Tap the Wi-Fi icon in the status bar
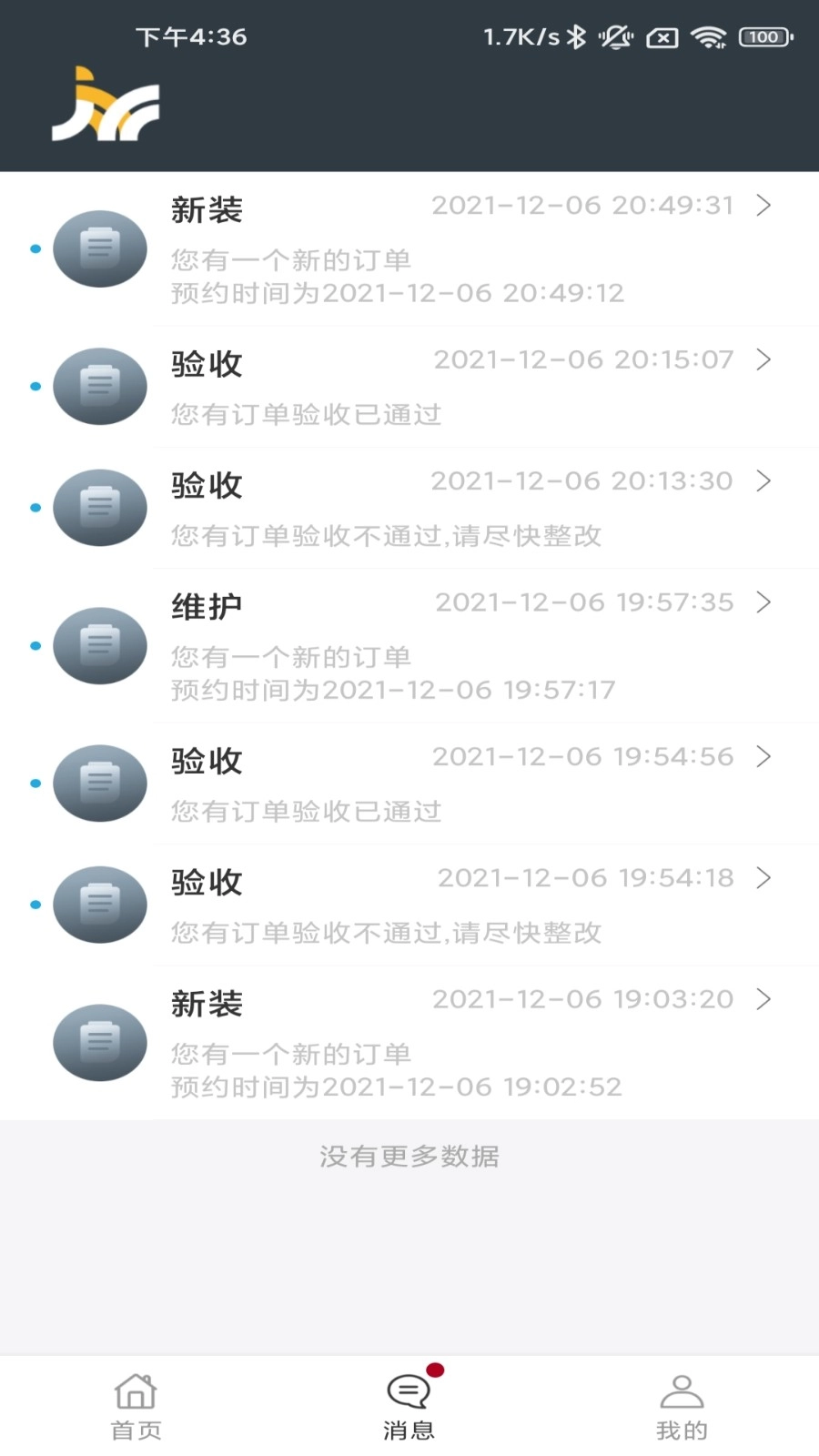This screenshot has height=1456, width=819. (x=709, y=37)
